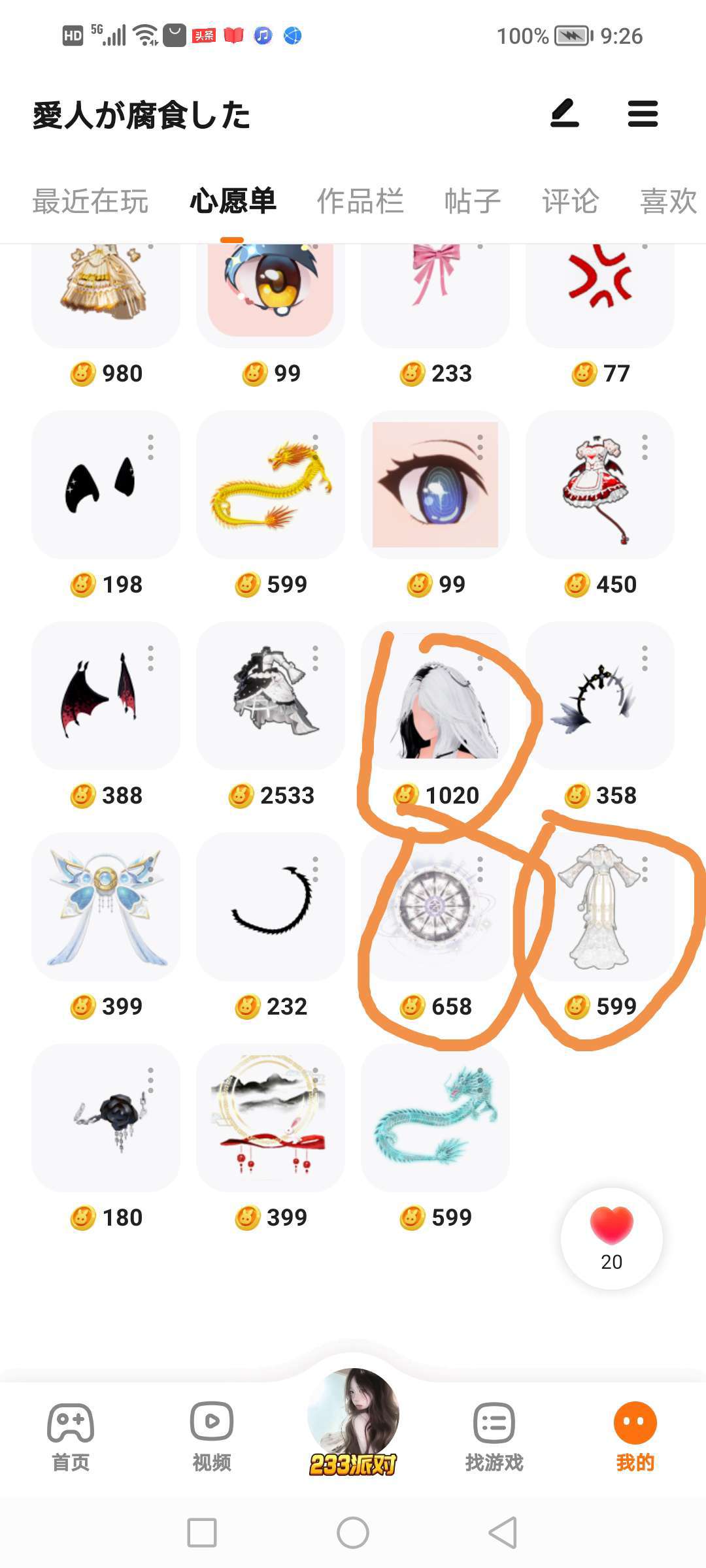Image resolution: width=706 pixels, height=1568 pixels.
Task: Open options for the red bat wings item
Action: [151, 659]
